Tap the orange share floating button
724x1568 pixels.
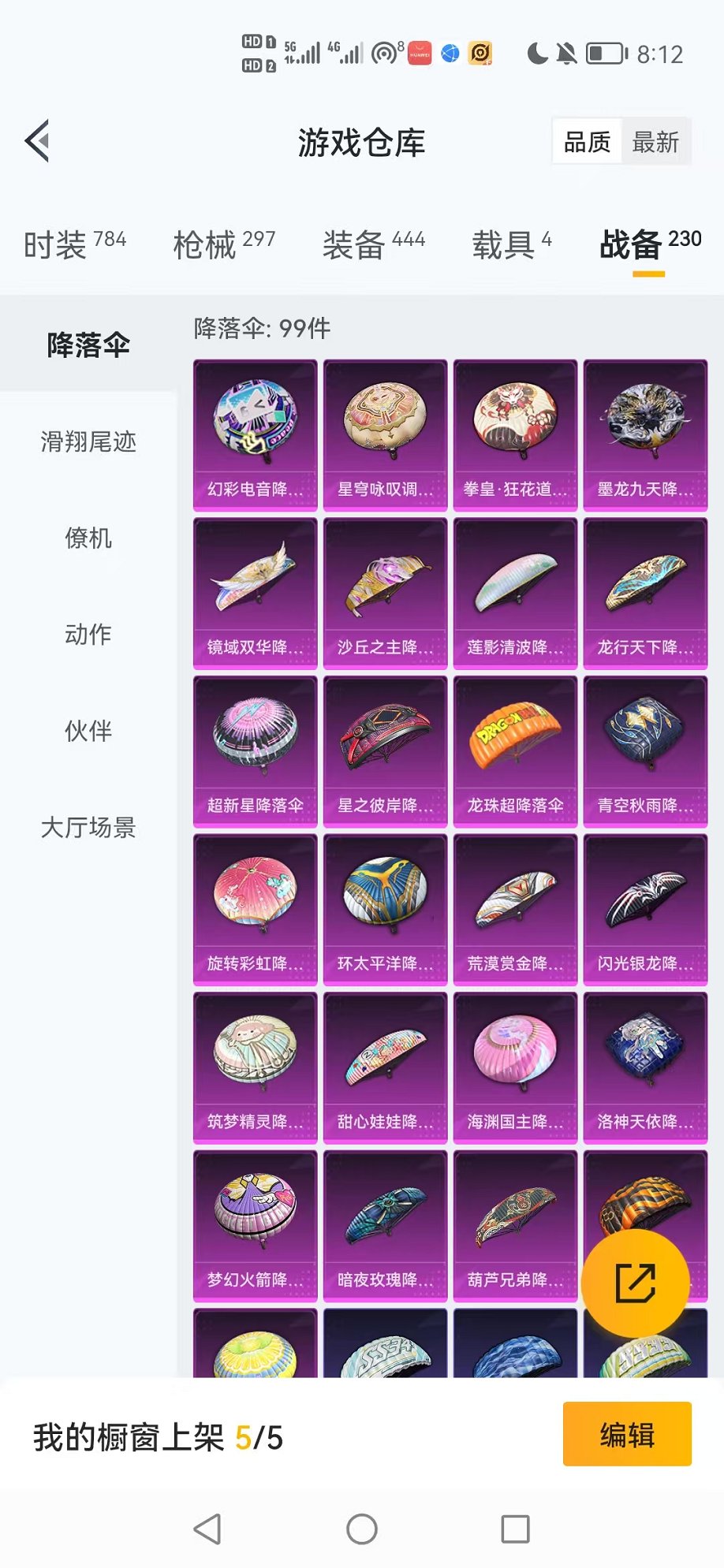coord(635,1283)
